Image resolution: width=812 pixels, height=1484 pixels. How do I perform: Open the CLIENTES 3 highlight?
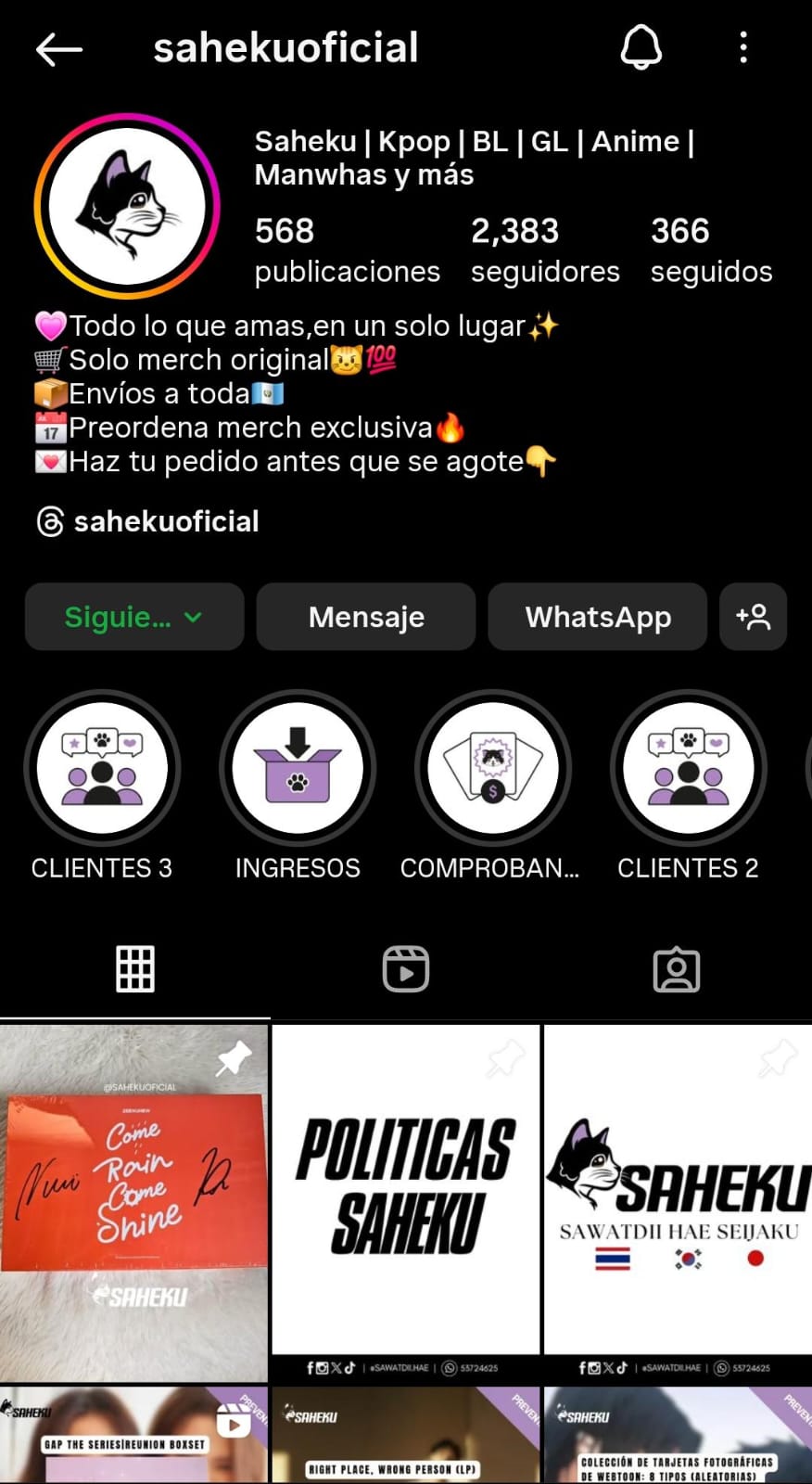102,769
